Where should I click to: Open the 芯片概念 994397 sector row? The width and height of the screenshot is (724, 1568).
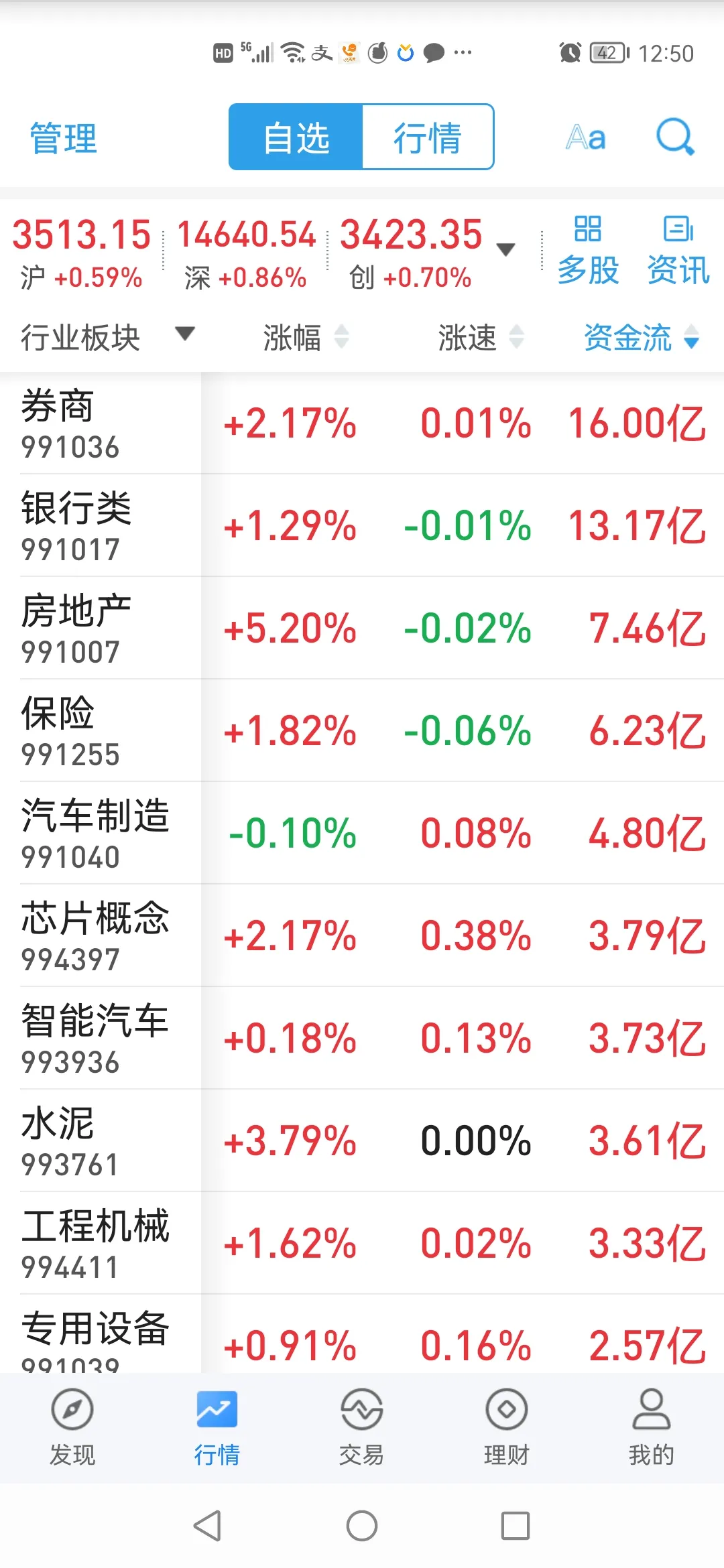click(362, 936)
